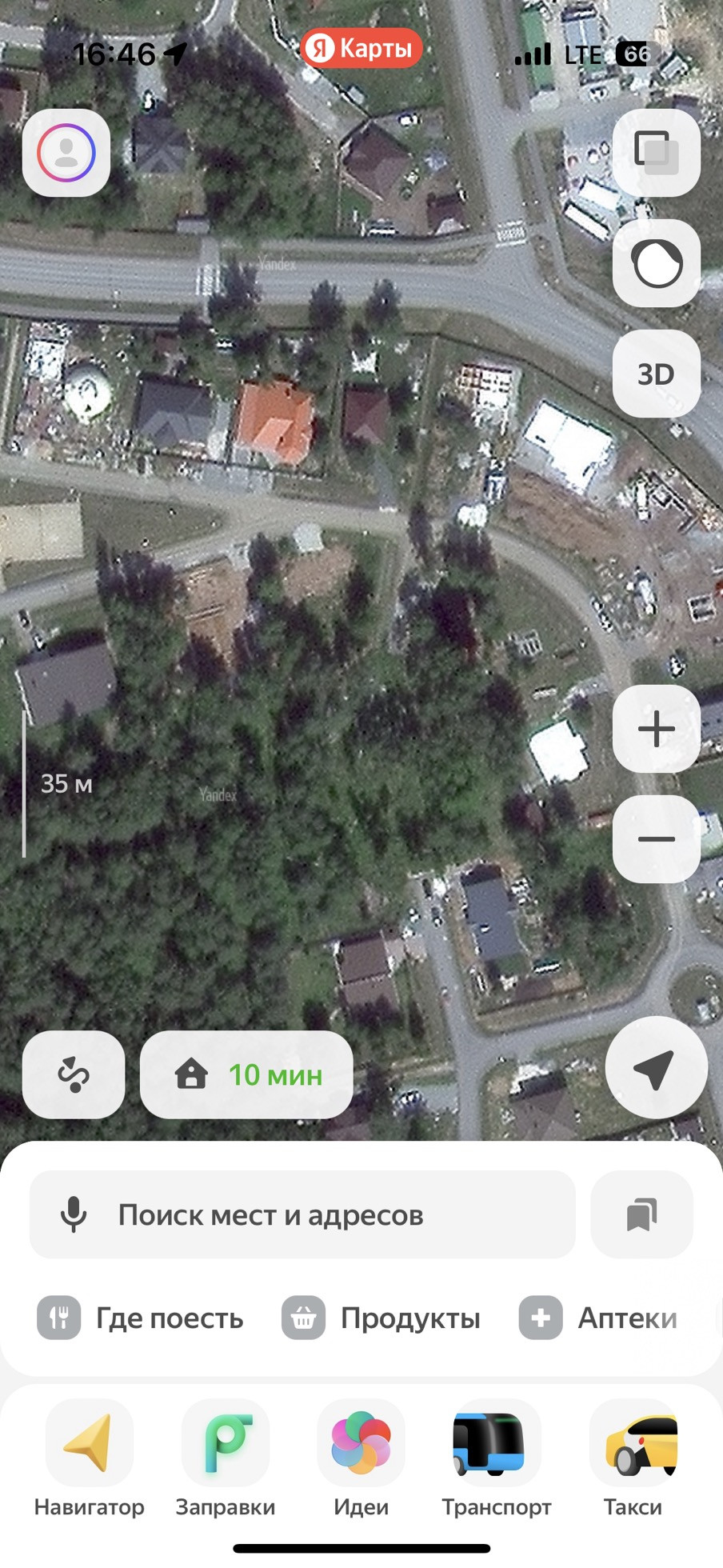Start voice search with the microphone
Image resolution: width=723 pixels, height=1568 pixels.
coord(74,1215)
